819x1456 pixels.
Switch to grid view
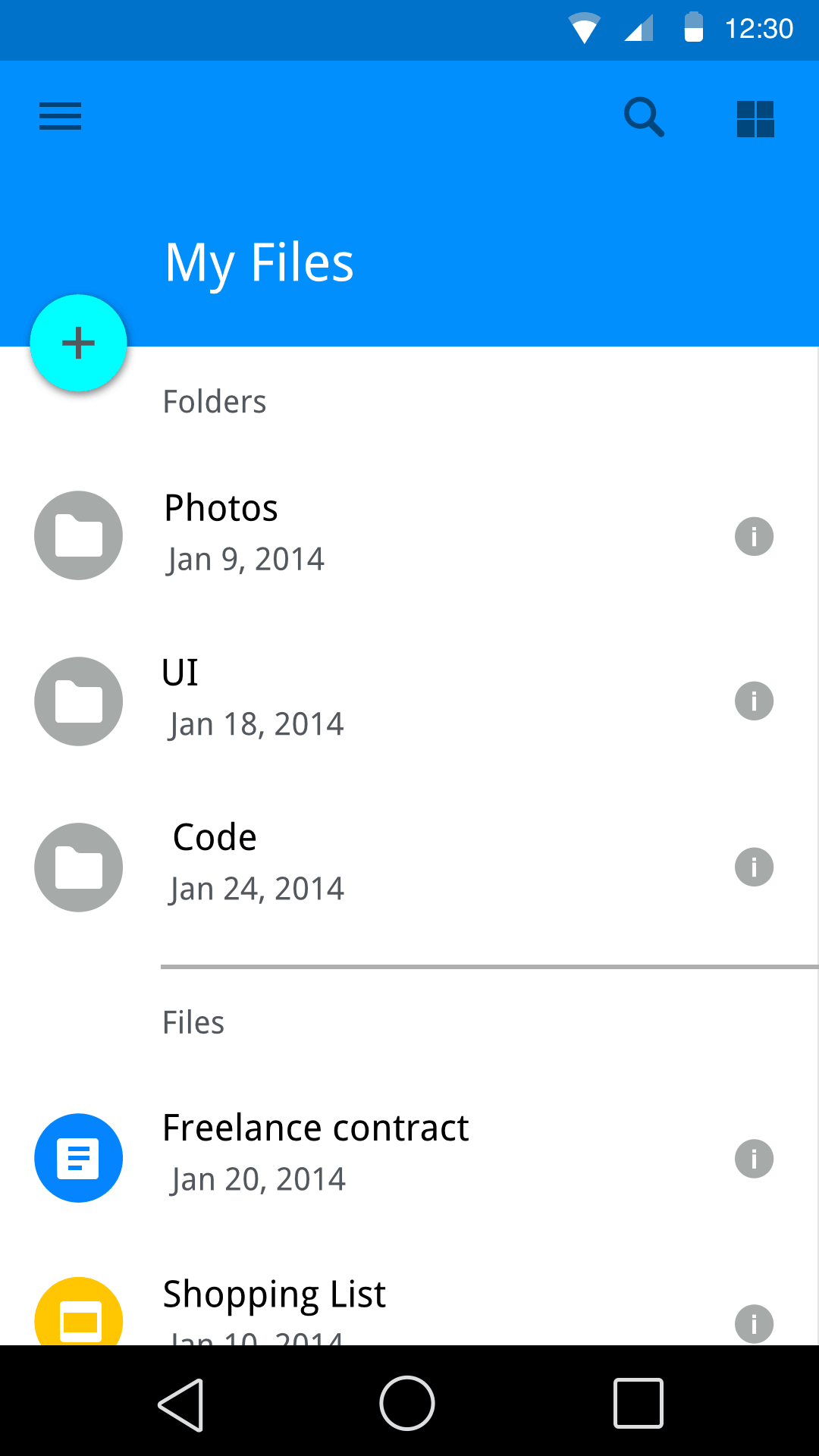click(x=755, y=119)
